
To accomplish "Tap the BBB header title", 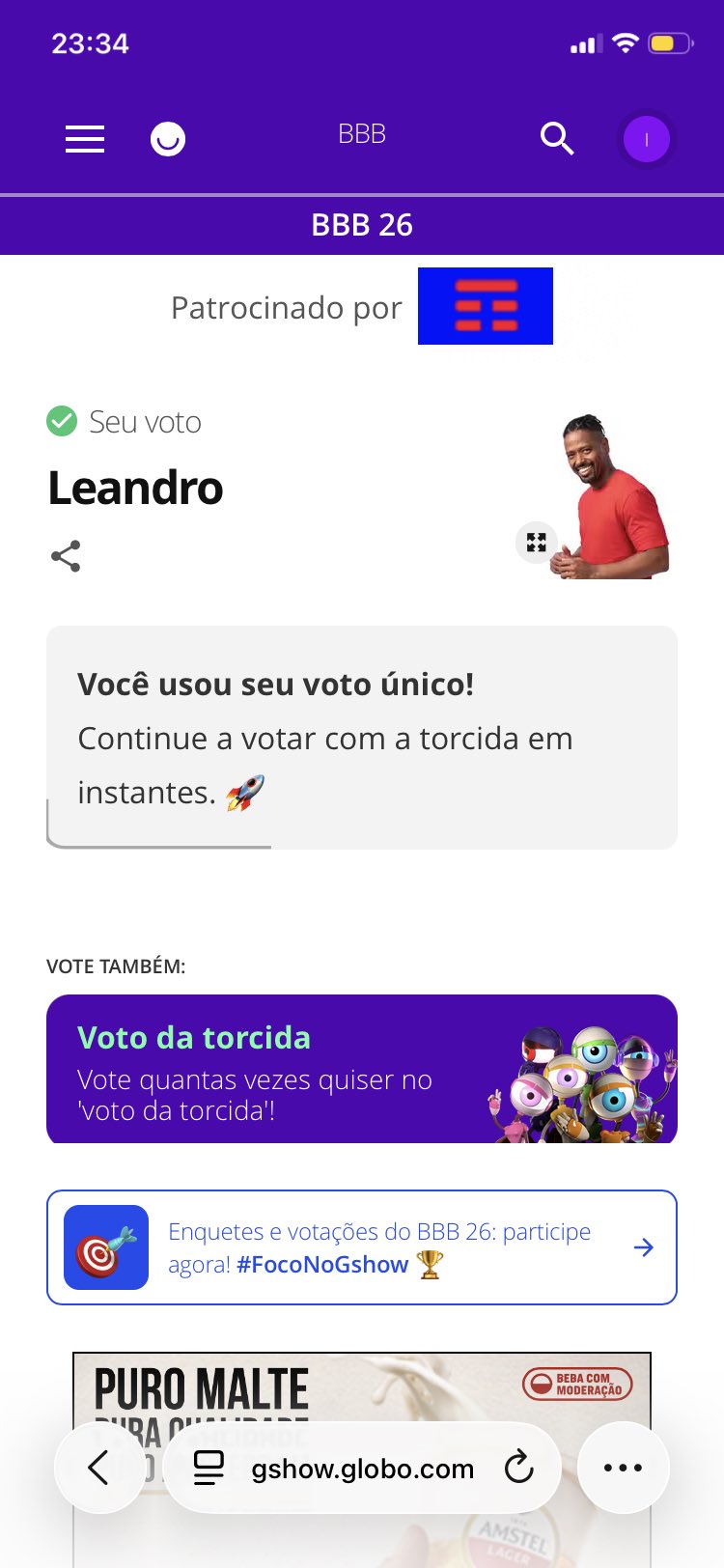I will point(362,134).
